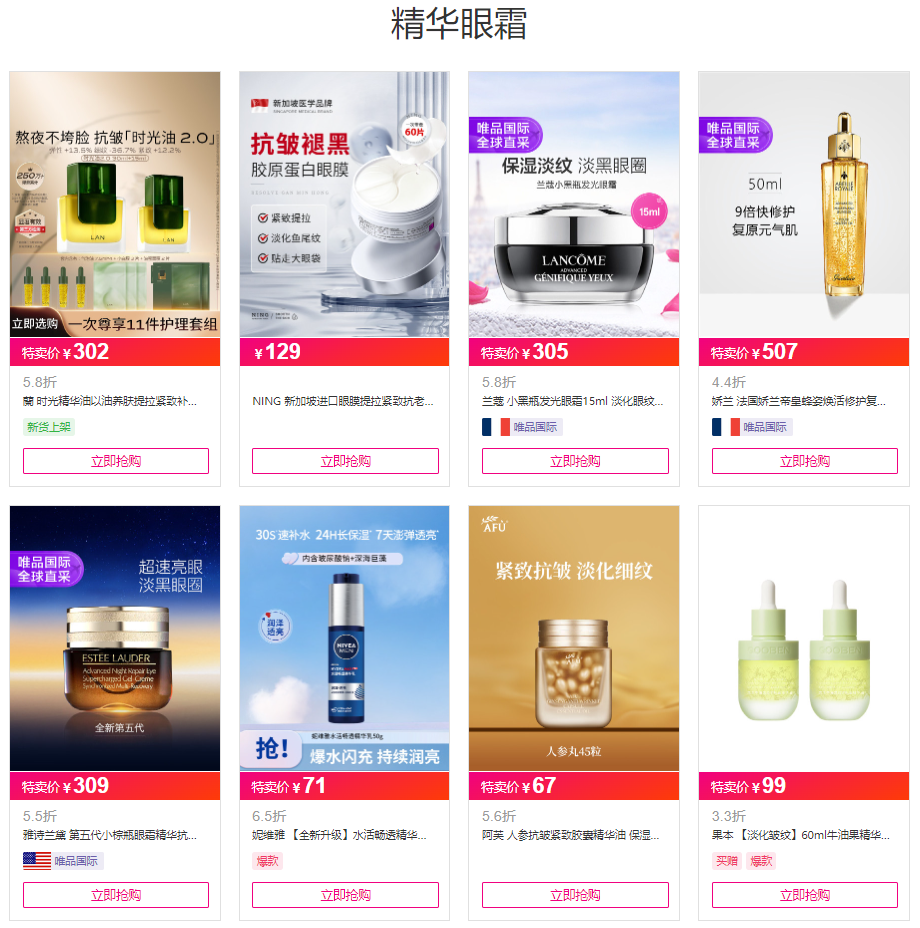This screenshot has width=920, height=928.
Task: Open the 胶原蛋白眼膜 product image
Action: [x=345, y=205]
